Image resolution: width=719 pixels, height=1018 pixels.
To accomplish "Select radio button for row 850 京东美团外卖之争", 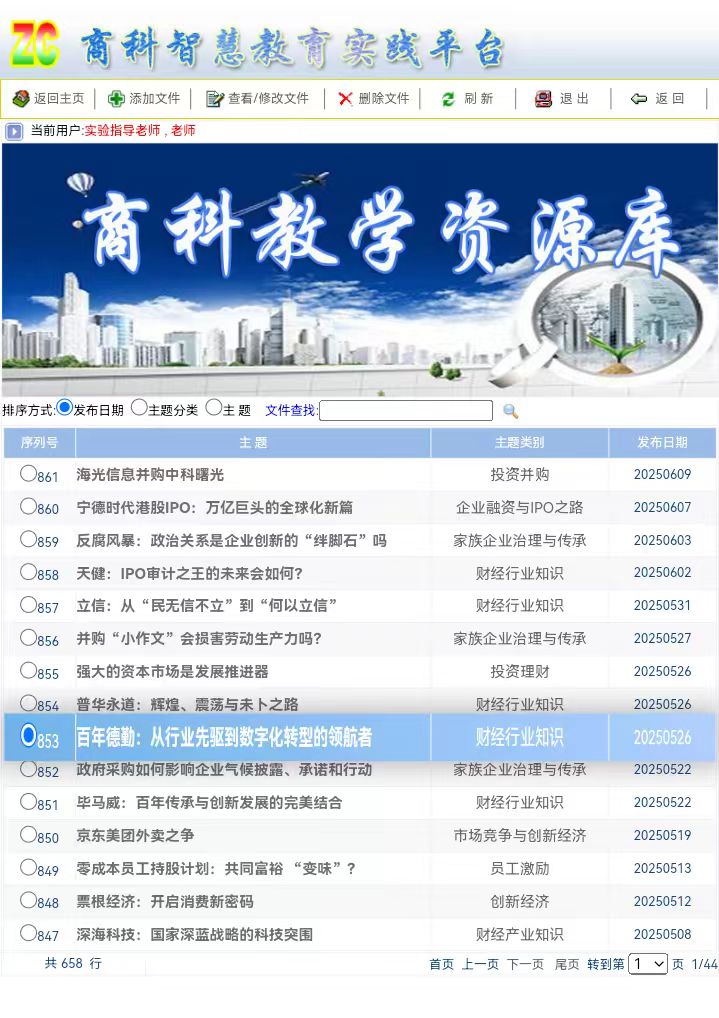I will (28, 834).
